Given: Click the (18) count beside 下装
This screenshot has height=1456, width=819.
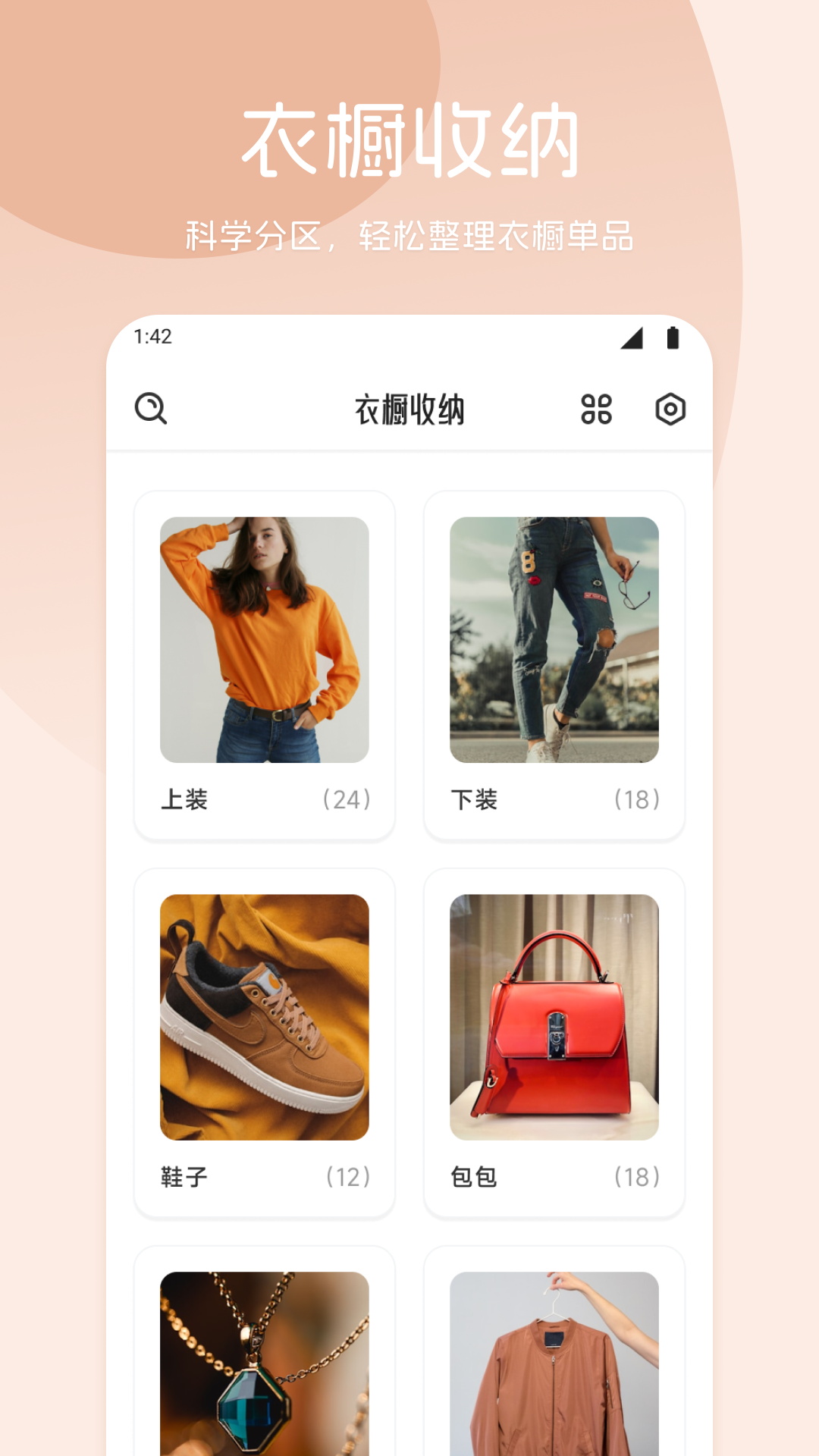Looking at the screenshot, I should click(x=635, y=799).
